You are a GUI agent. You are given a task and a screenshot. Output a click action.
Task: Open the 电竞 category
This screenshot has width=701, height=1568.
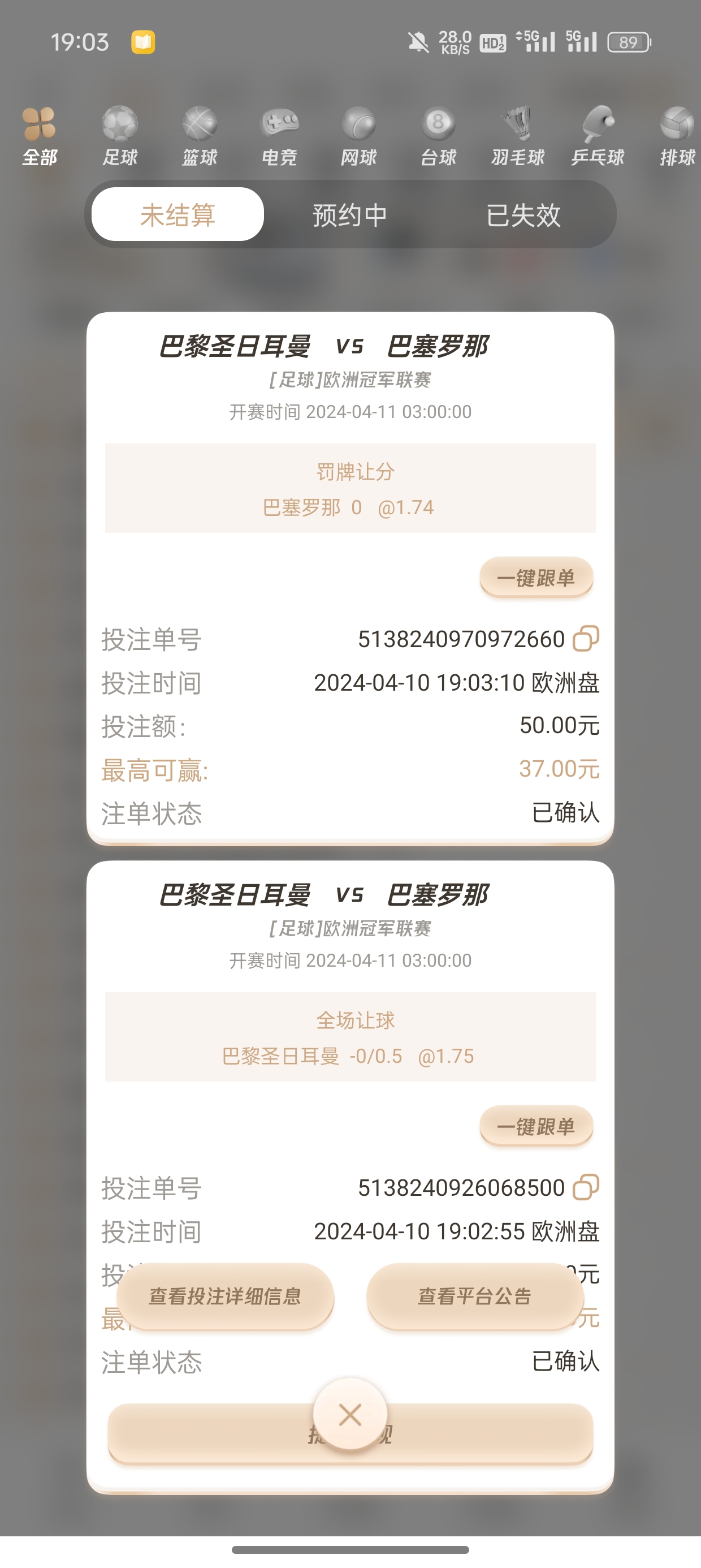point(279,136)
